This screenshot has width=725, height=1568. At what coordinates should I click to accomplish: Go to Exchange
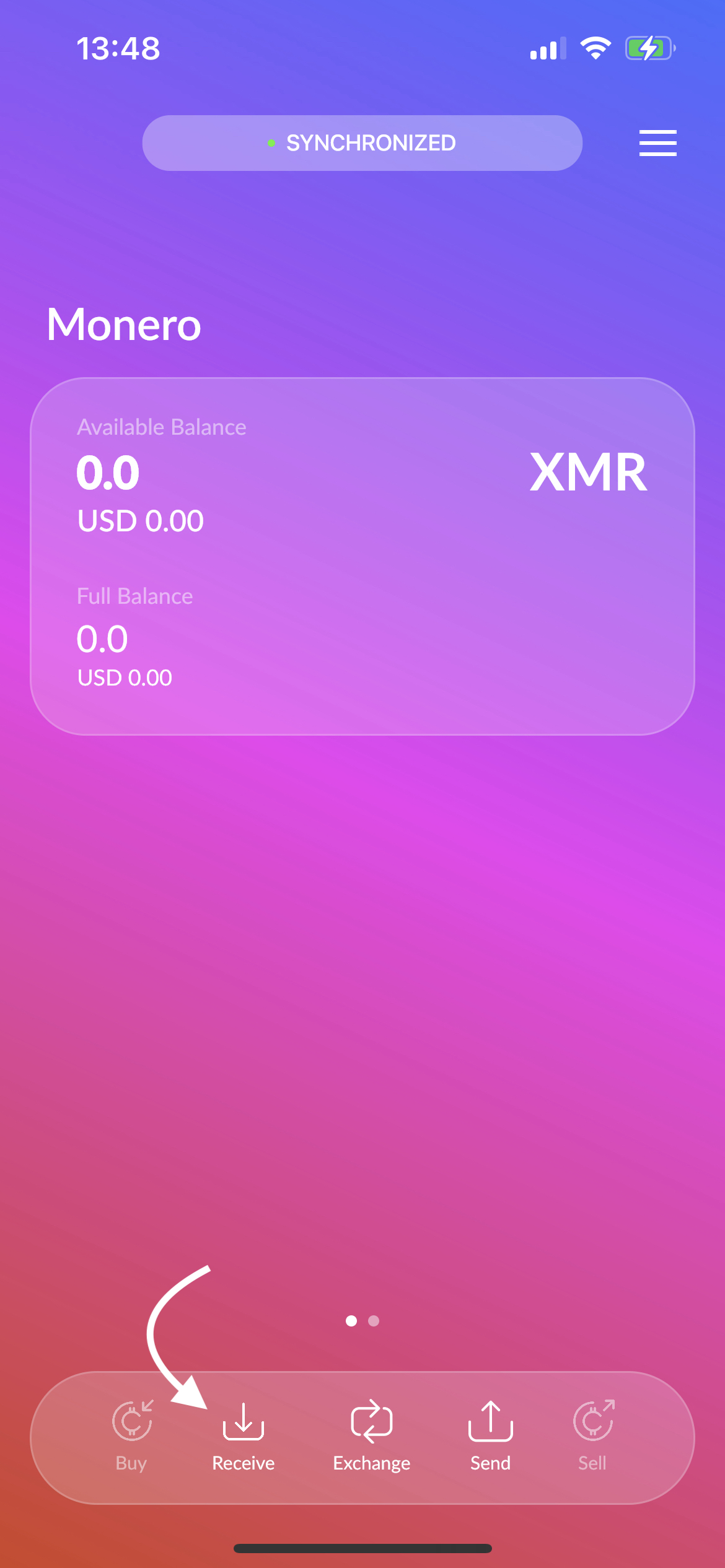coord(371,1435)
